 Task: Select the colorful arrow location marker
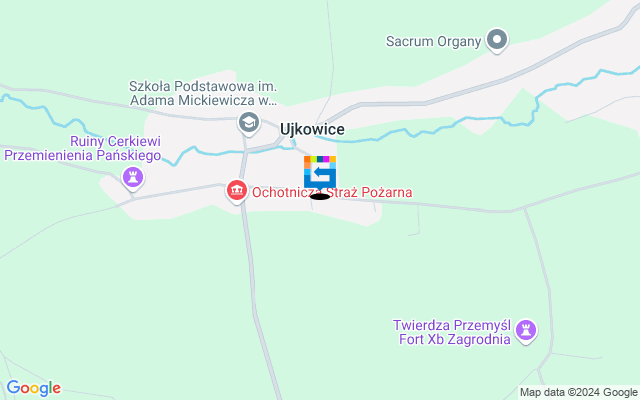tap(320, 172)
